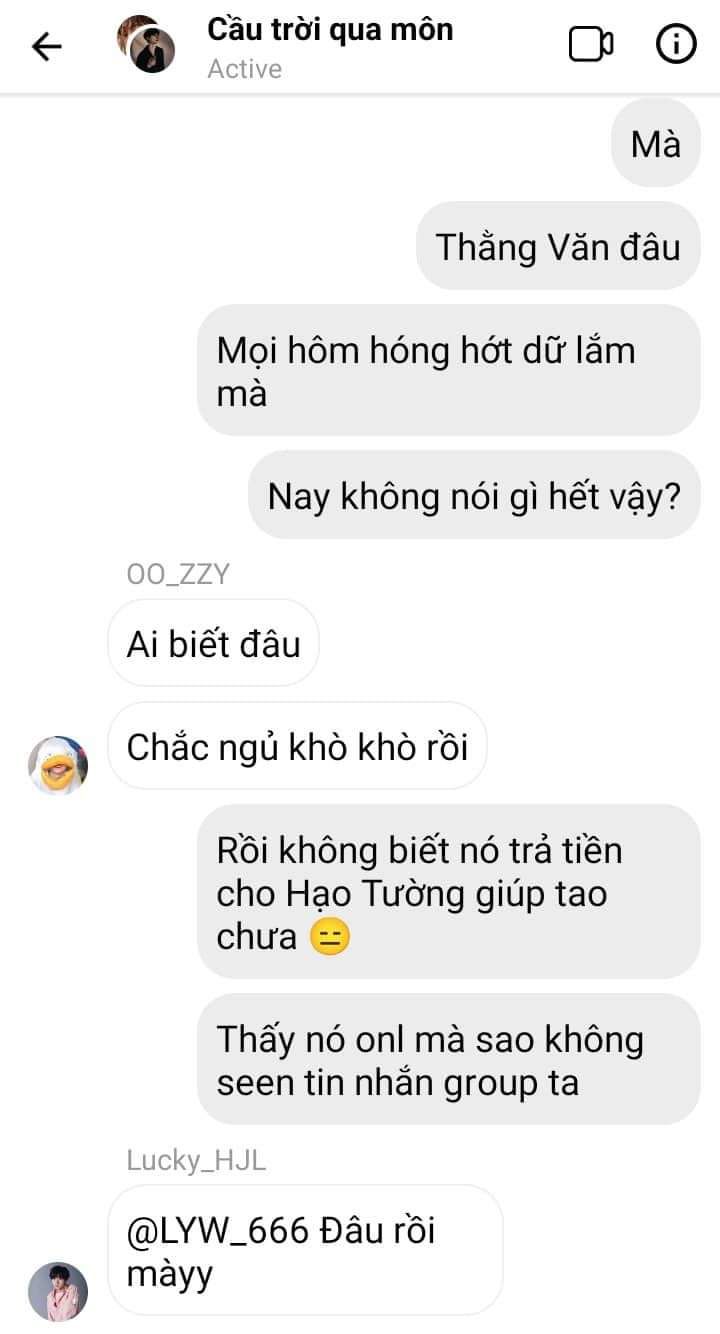Viewport: 720px width, 1334px height.
Task: Open Cầu trời qua môn group details
Action: tap(329, 30)
